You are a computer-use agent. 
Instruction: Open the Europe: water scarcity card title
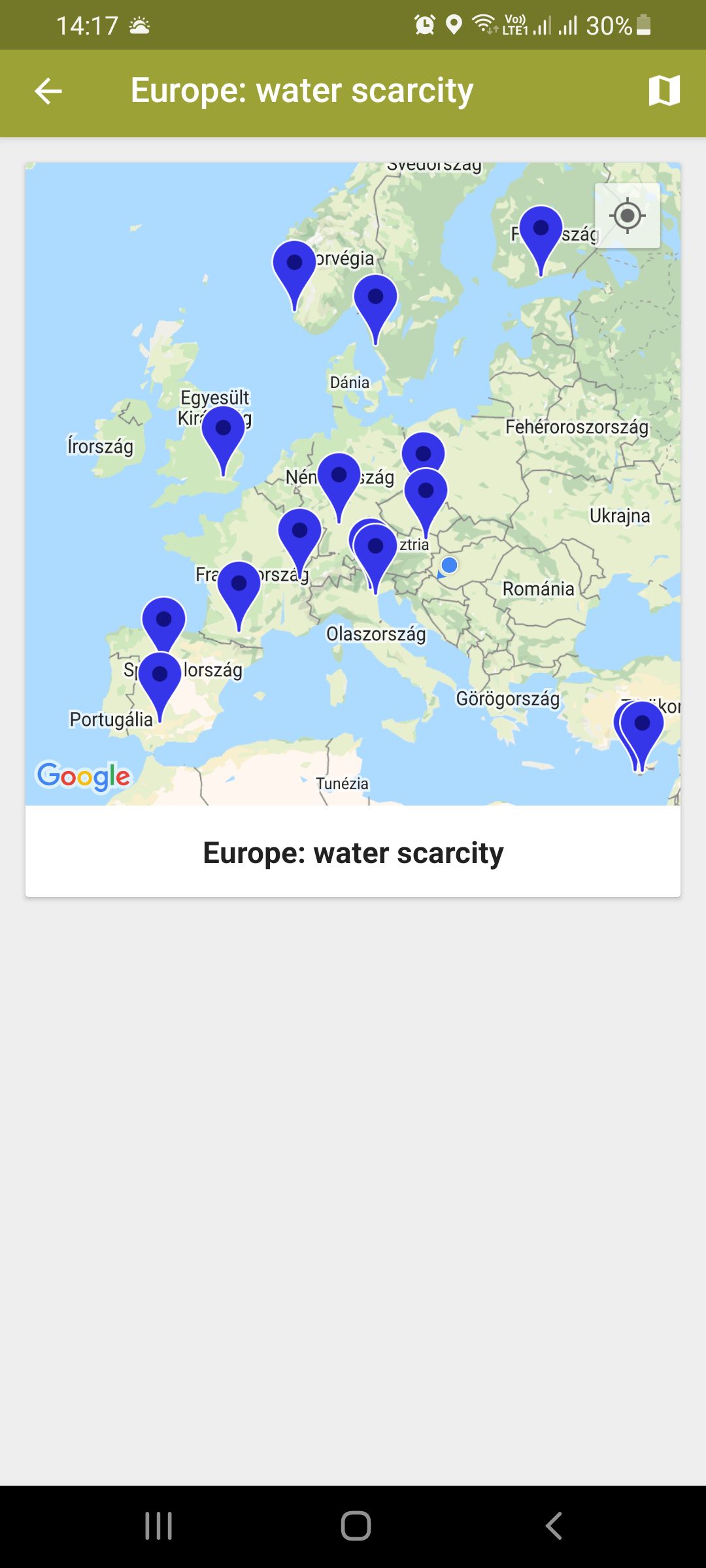coord(353,853)
